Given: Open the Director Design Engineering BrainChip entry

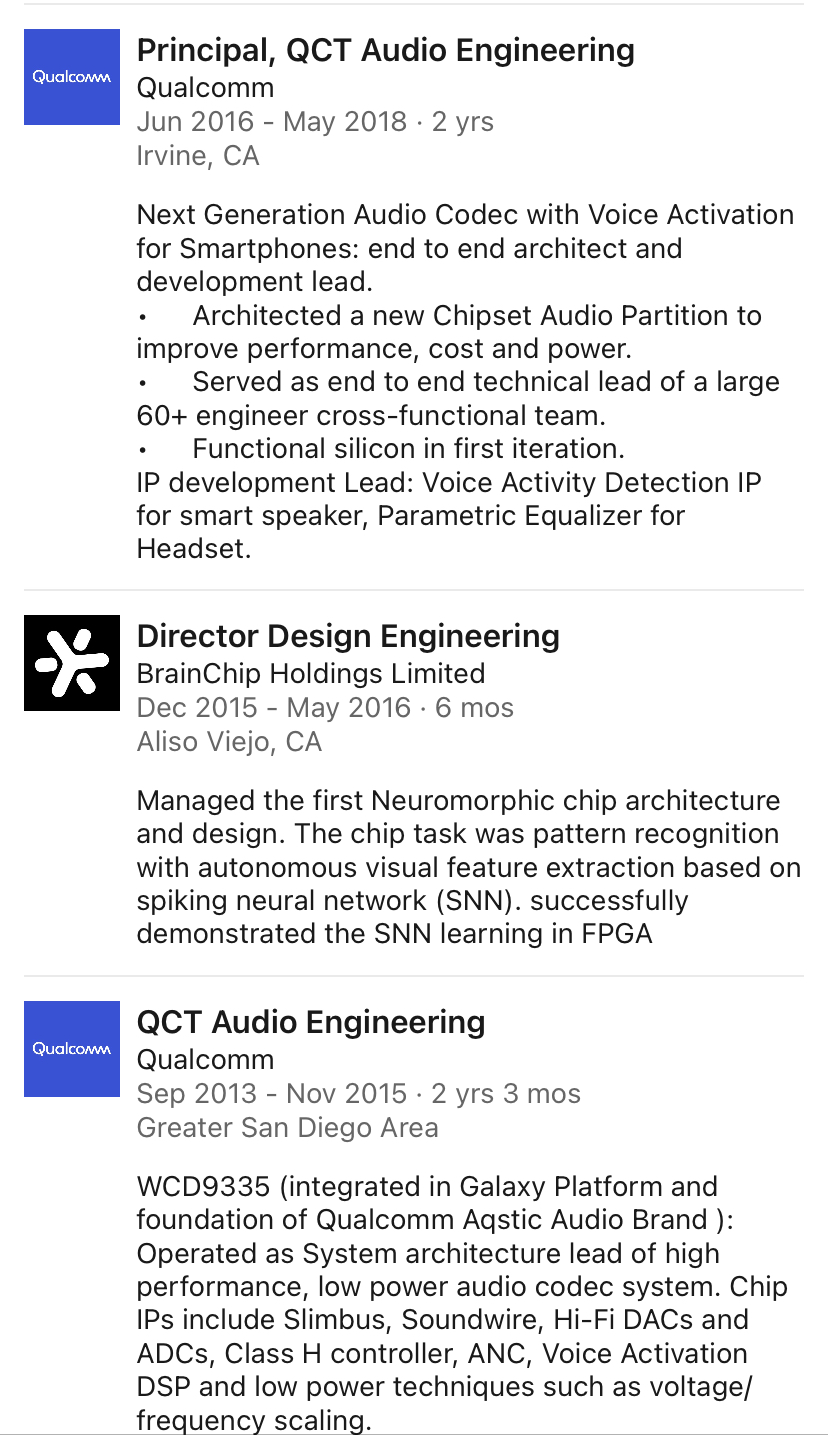Looking at the screenshot, I should tap(348, 636).
